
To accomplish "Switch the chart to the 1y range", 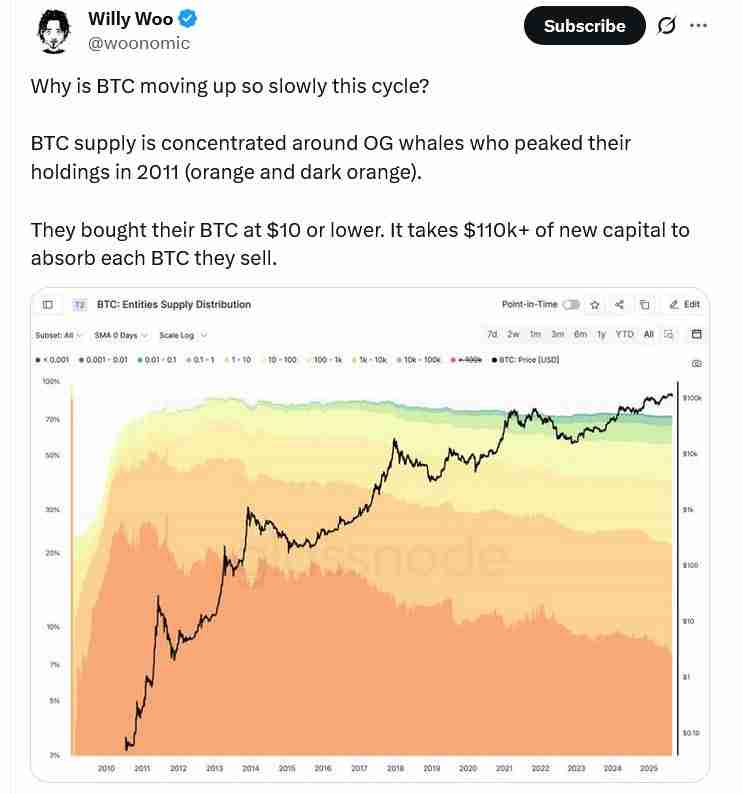I will (600, 334).
